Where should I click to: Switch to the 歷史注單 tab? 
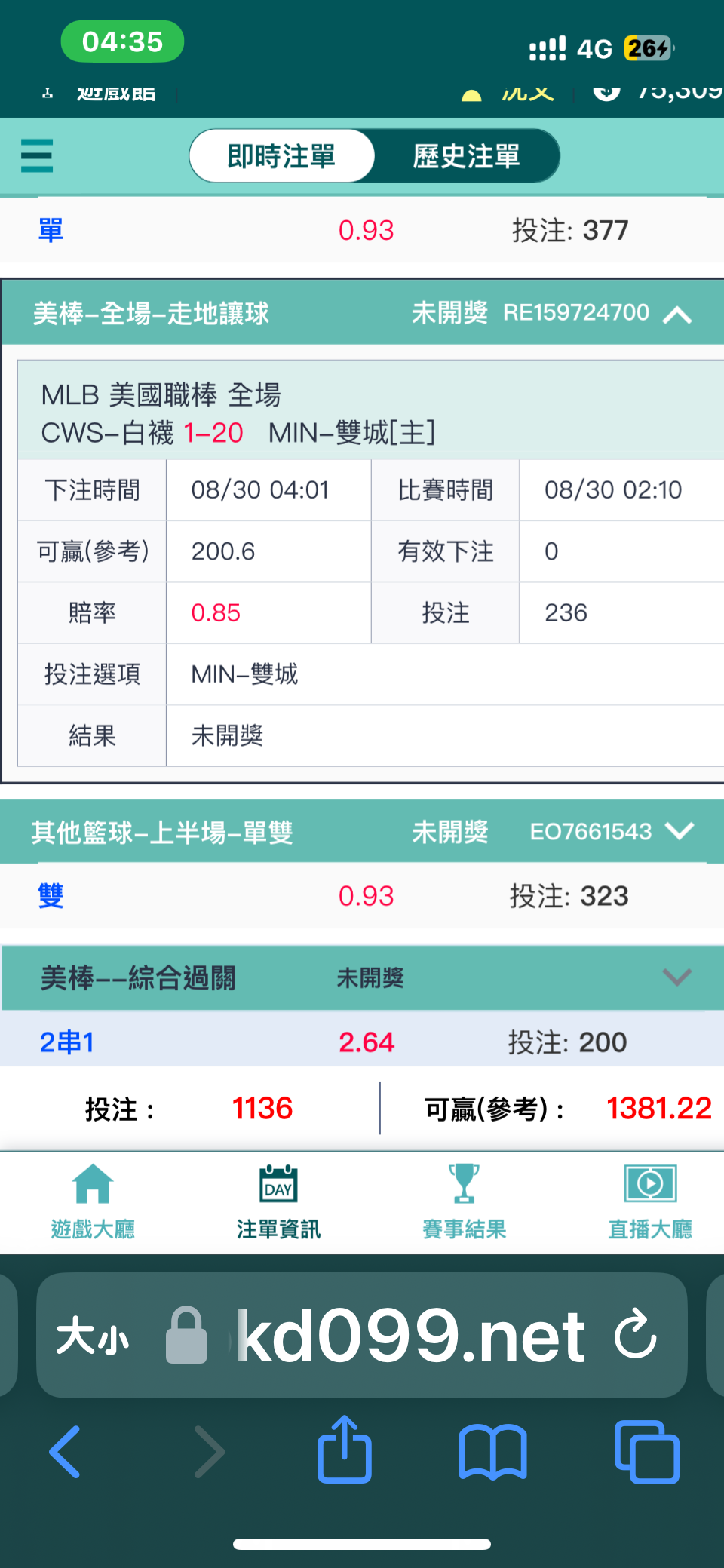(466, 156)
